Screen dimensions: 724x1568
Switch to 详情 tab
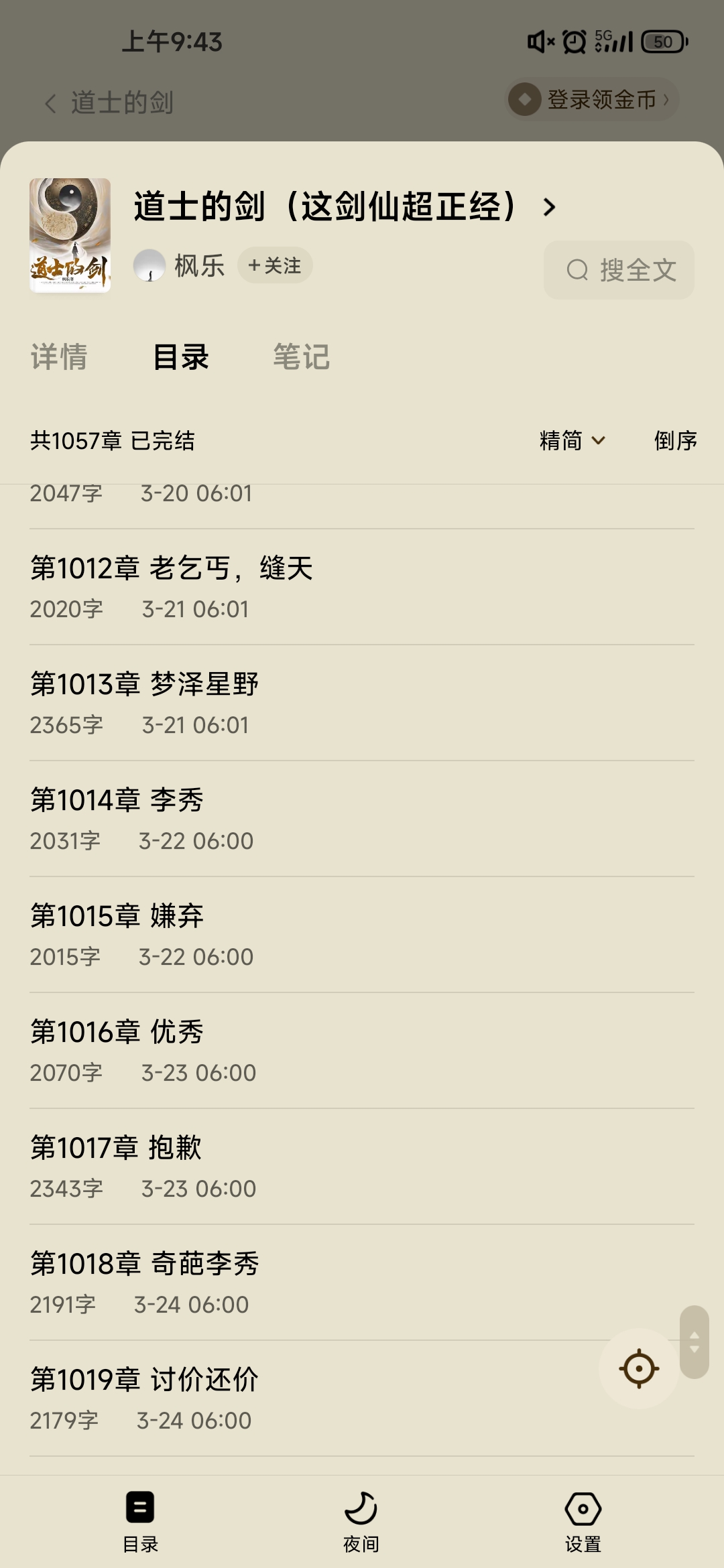coord(59,356)
